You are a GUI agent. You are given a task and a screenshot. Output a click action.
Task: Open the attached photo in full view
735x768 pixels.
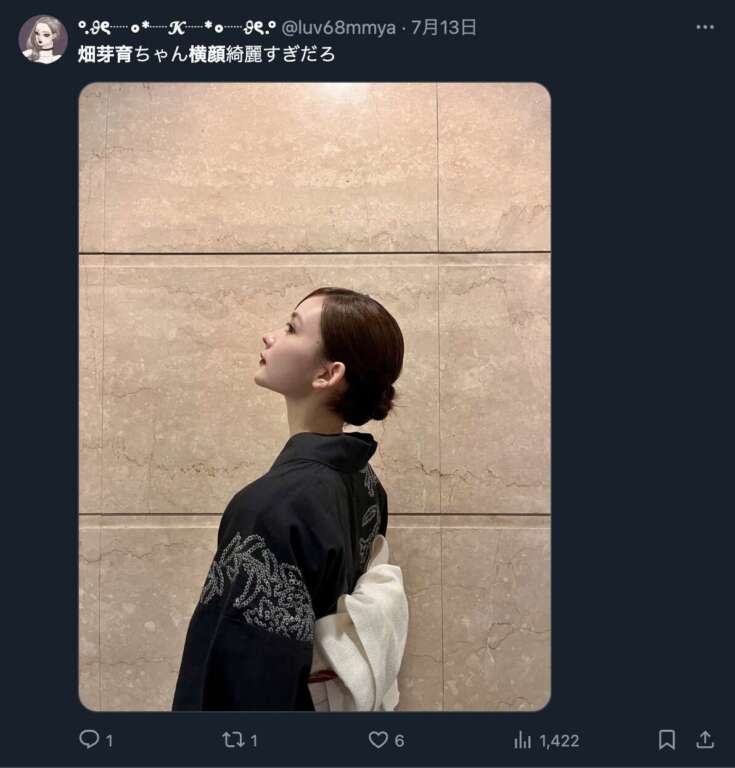[x=314, y=397]
